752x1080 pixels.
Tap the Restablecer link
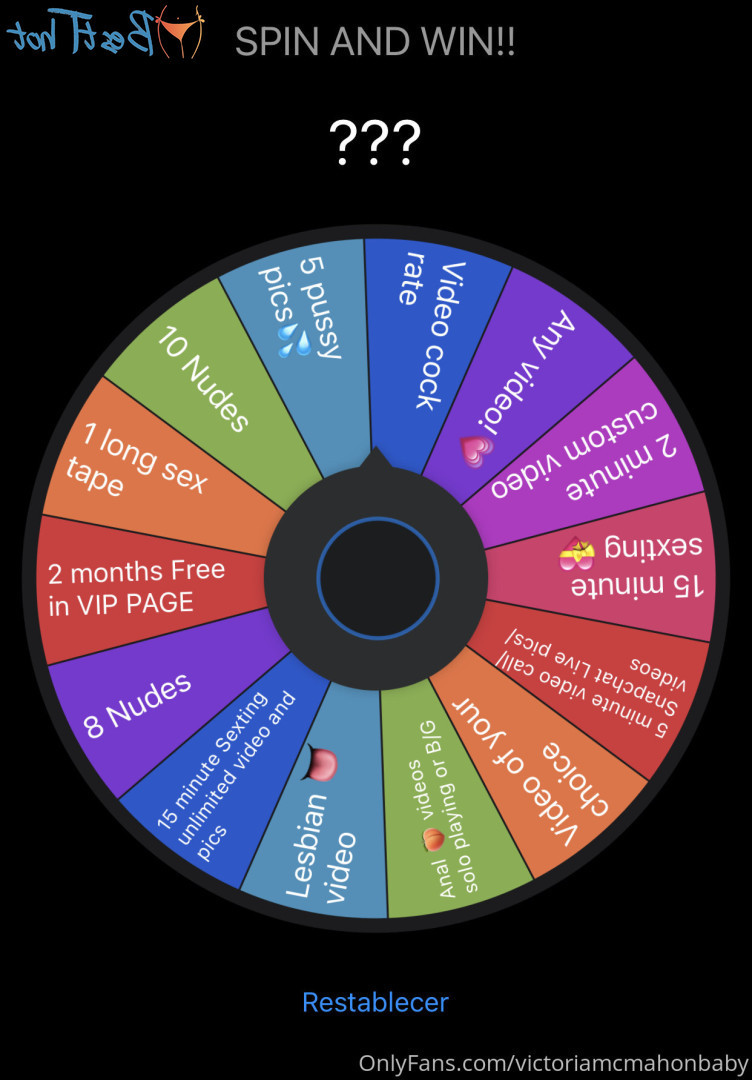pyautogui.click(x=375, y=1002)
